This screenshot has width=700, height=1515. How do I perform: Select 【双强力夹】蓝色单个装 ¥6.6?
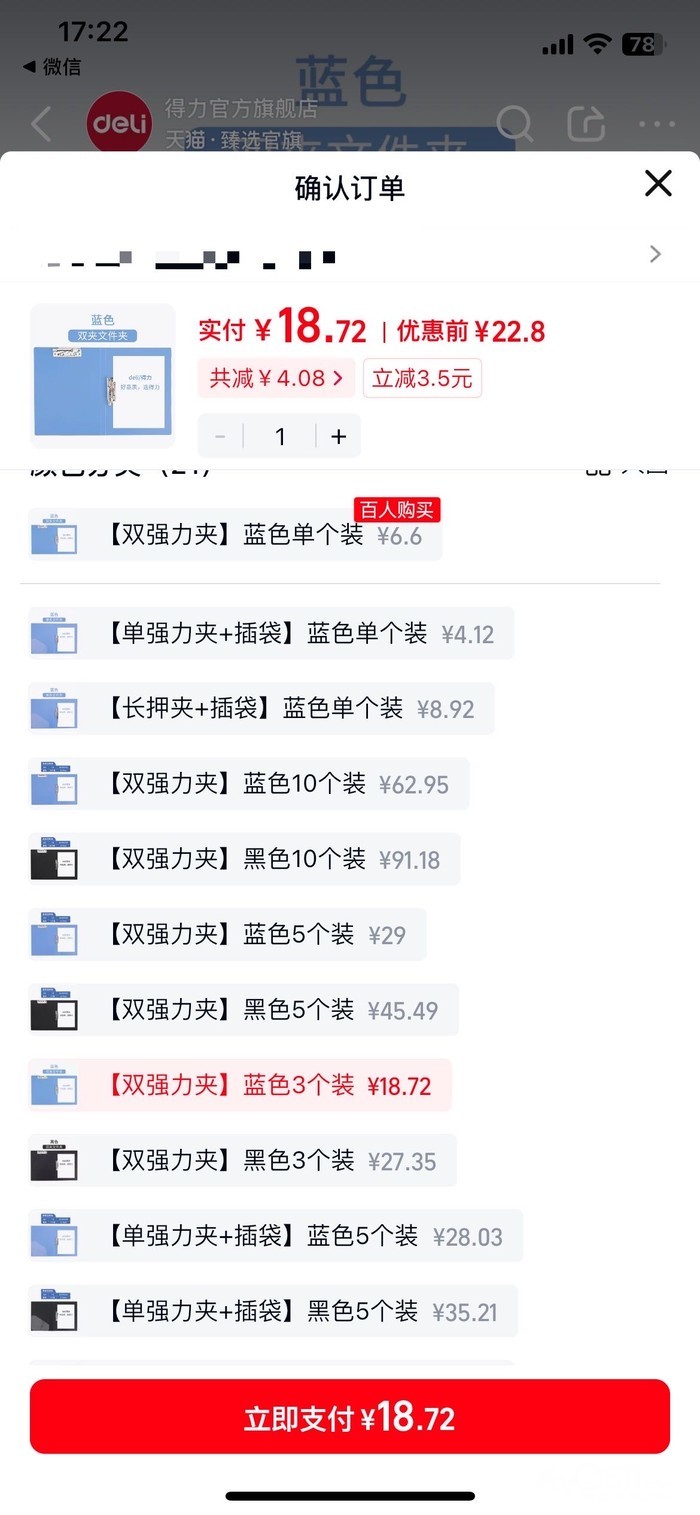coord(235,535)
